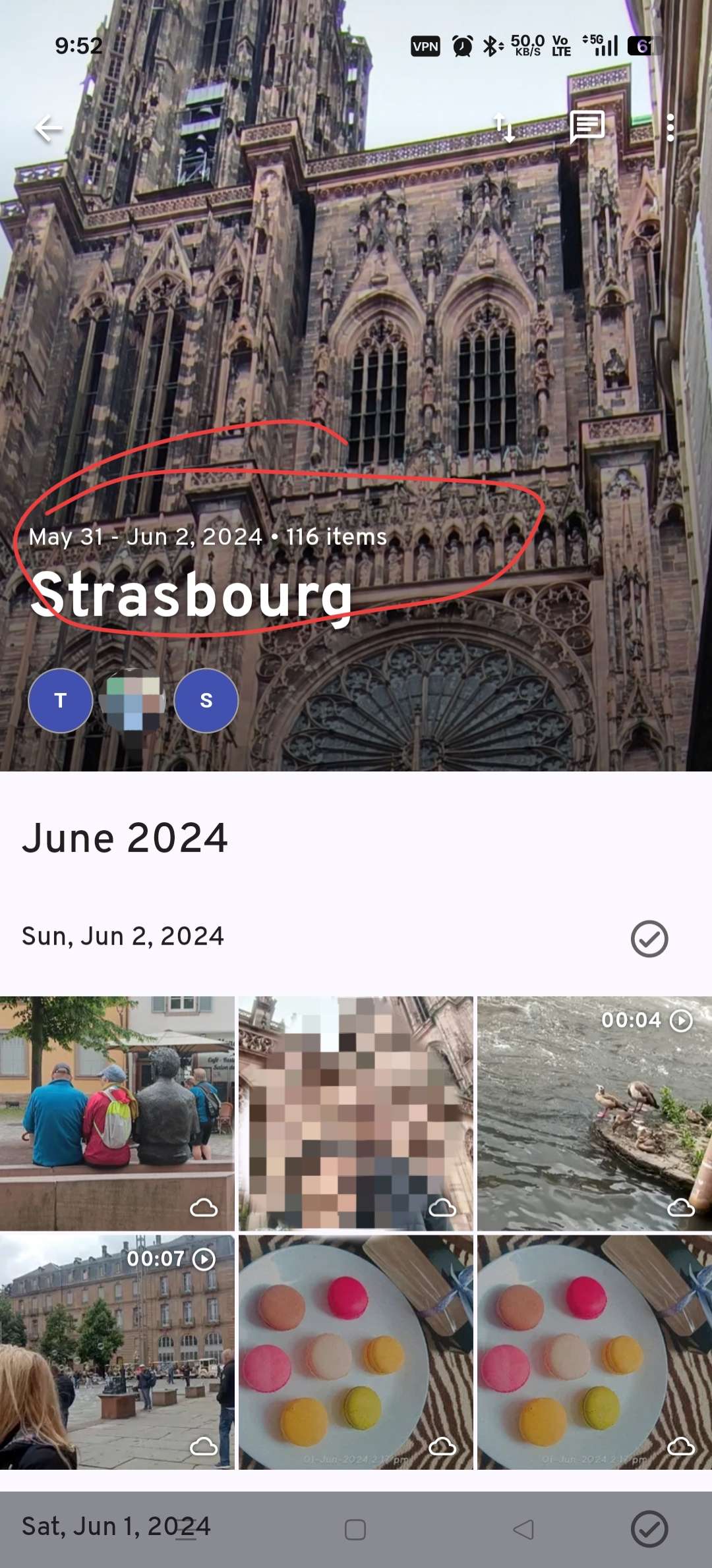Open the sort order arrows icon
Viewport: 712px width, 1568px height.
(x=504, y=128)
